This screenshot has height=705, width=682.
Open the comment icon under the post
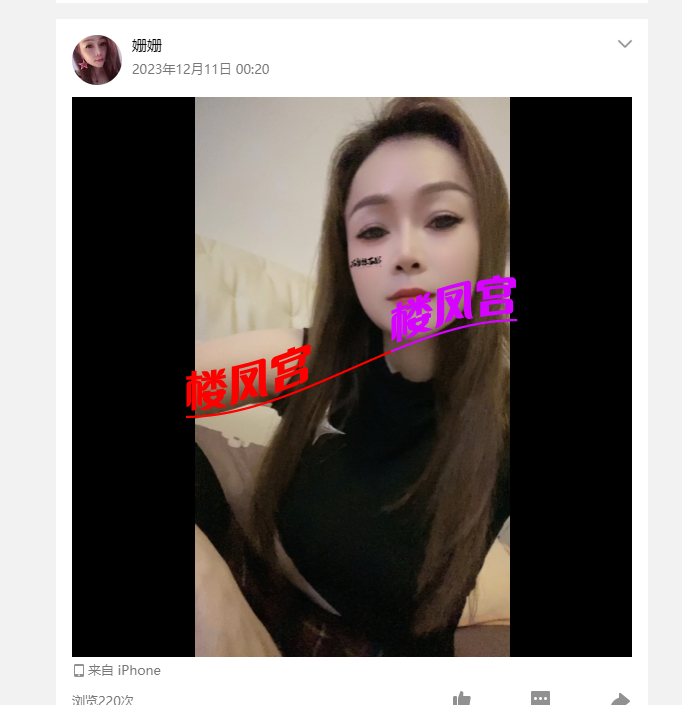coord(540,698)
